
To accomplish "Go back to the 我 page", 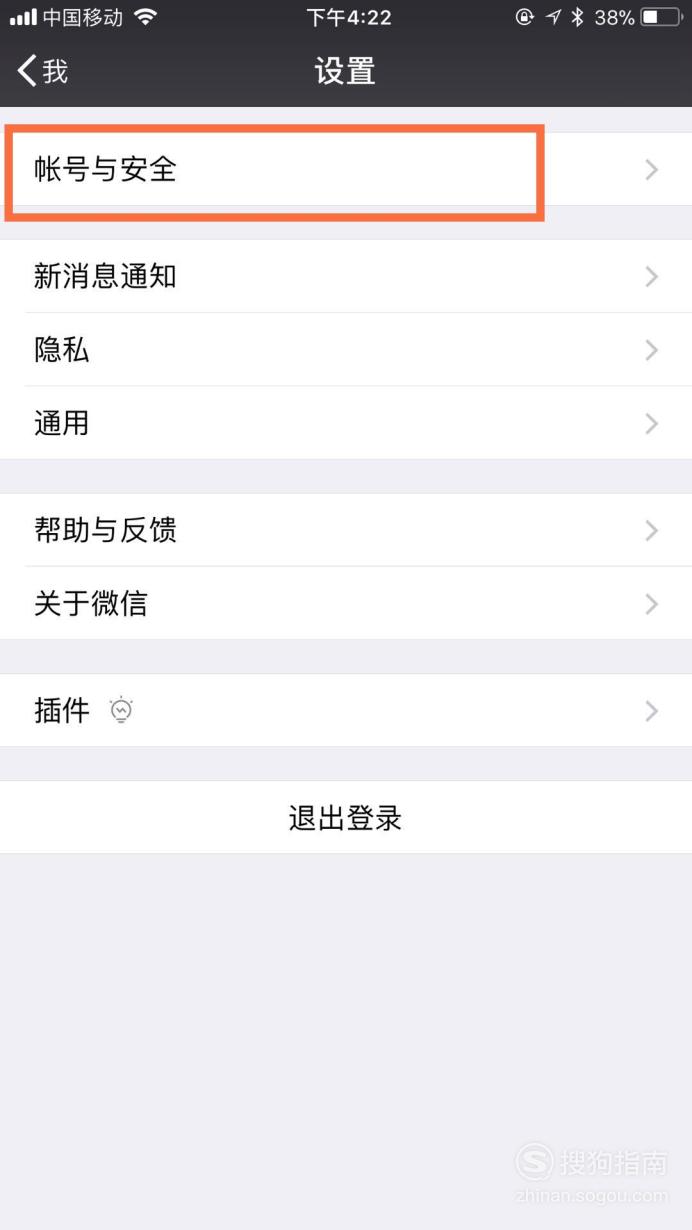I will [x=43, y=71].
